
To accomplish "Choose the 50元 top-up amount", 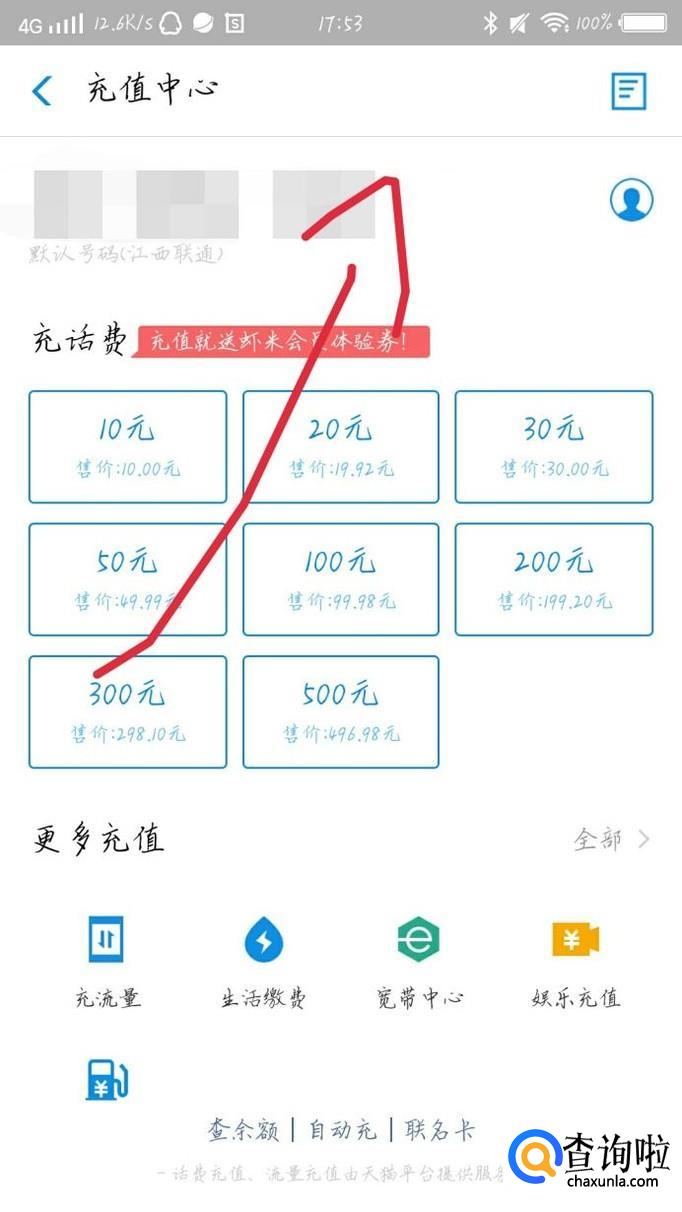I will [x=127, y=579].
